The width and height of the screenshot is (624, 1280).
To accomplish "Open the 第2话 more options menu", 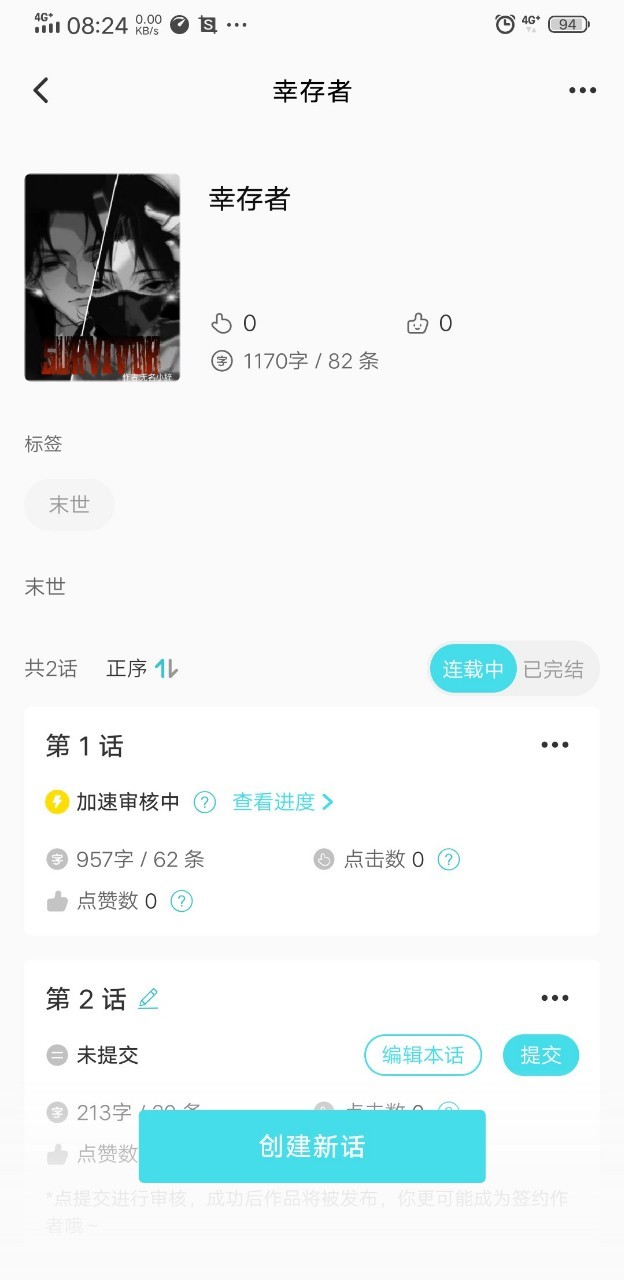I will 554,998.
